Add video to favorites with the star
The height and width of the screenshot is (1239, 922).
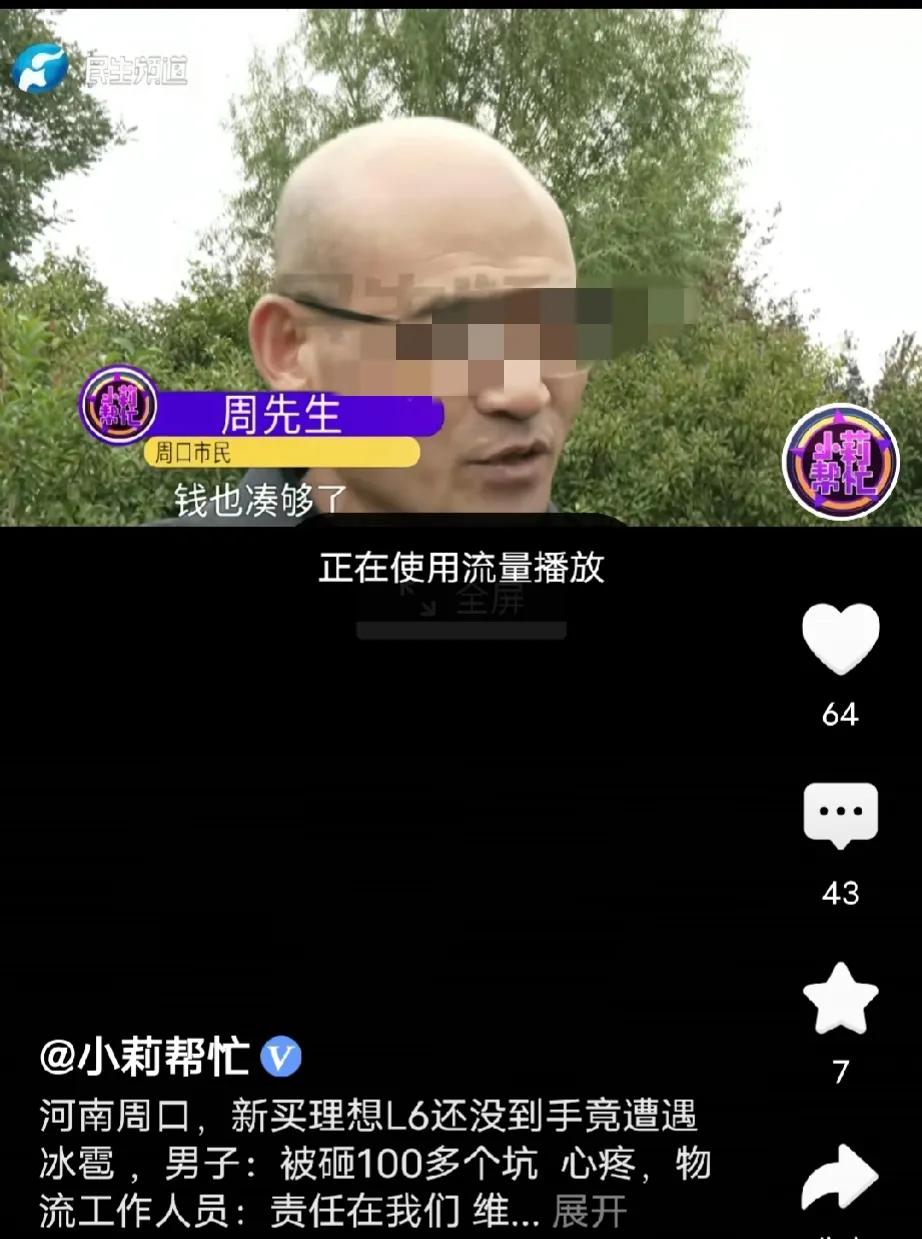click(x=840, y=999)
